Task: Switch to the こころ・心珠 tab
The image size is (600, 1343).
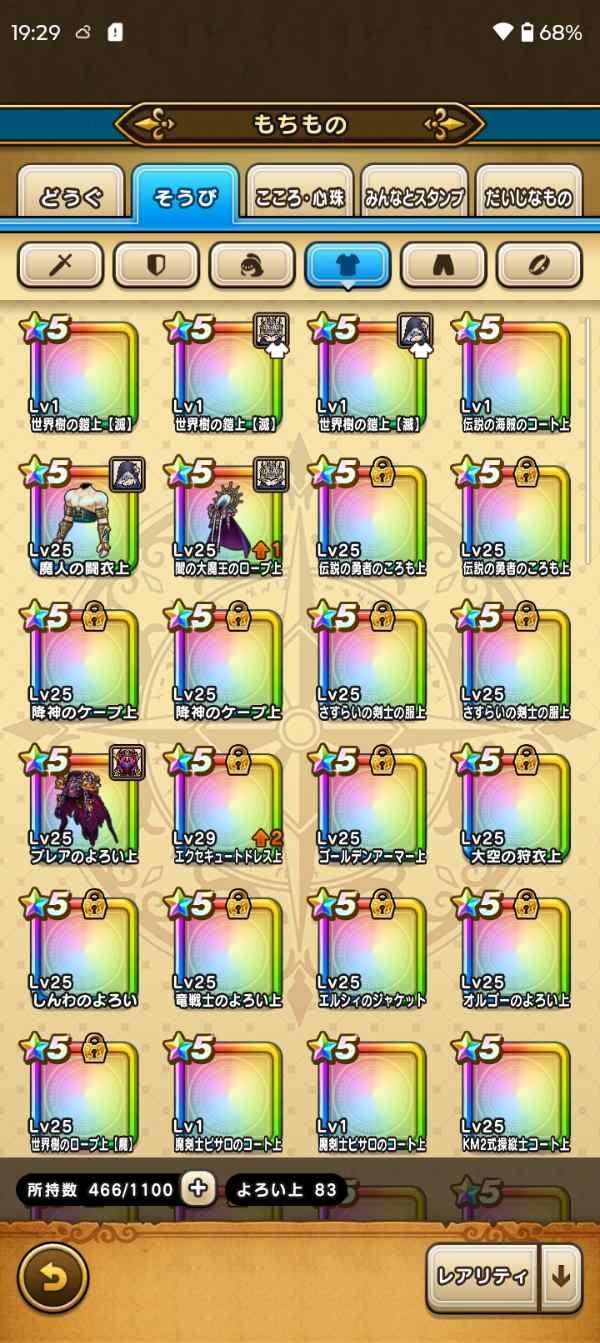Action: pos(300,196)
